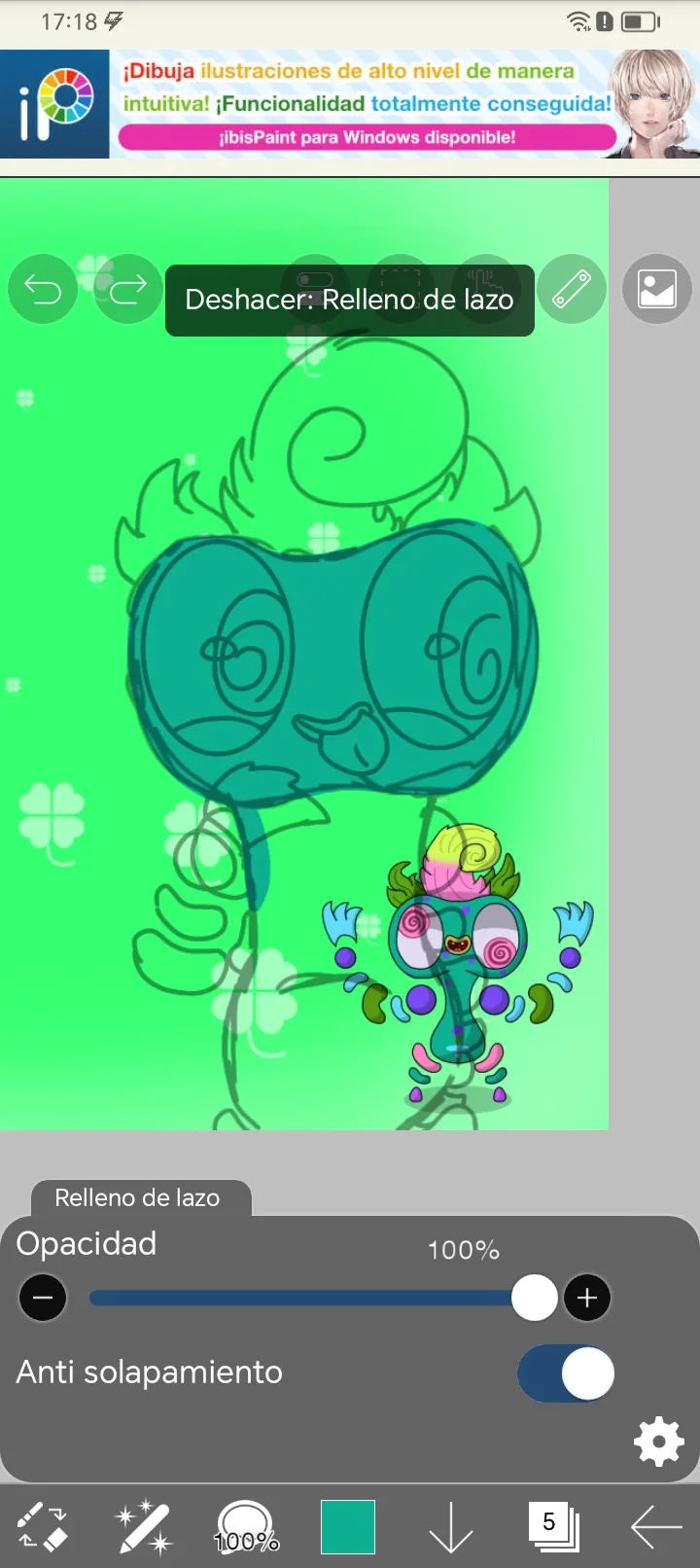Open the layers panel showing 5
This screenshot has height=1568, width=700.
click(553, 1526)
